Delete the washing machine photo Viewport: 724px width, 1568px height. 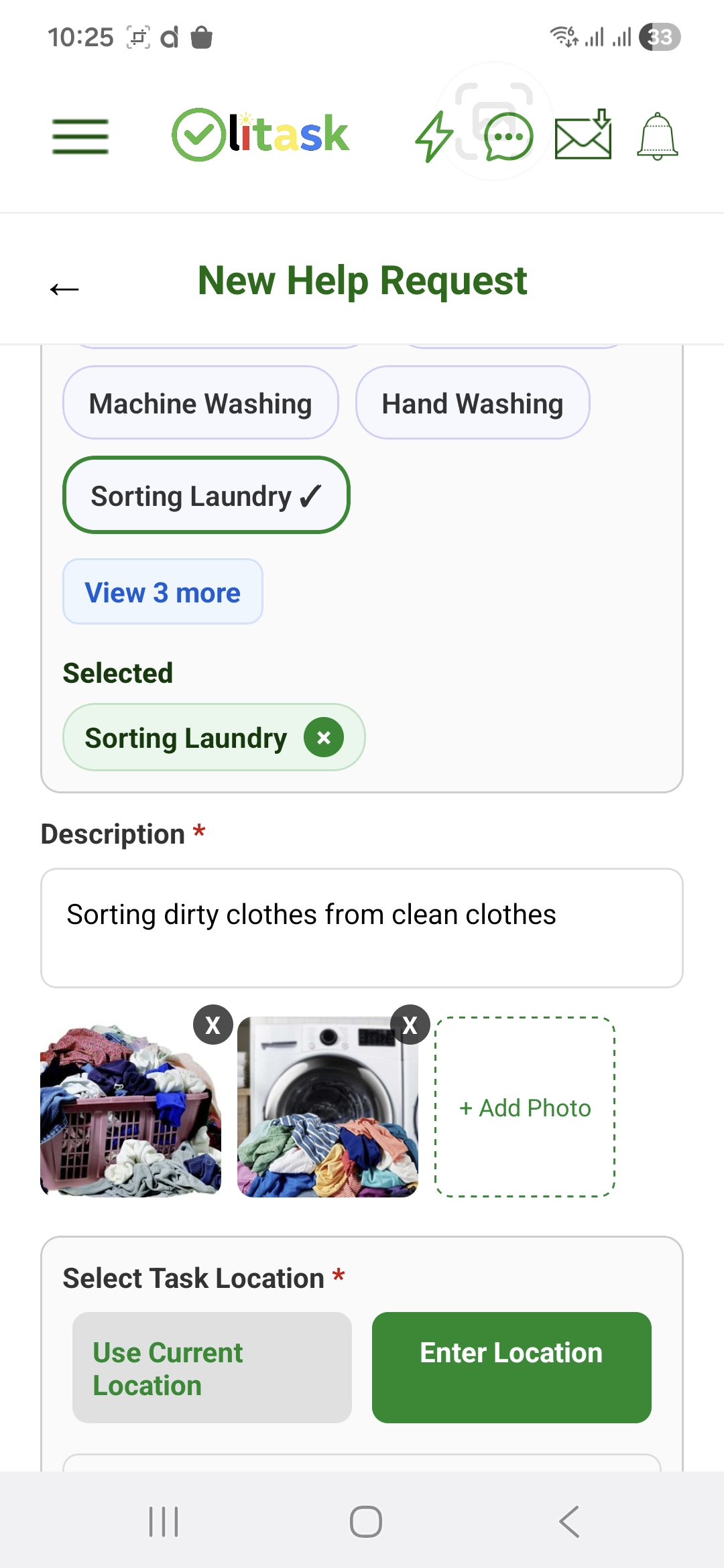pos(410,1025)
